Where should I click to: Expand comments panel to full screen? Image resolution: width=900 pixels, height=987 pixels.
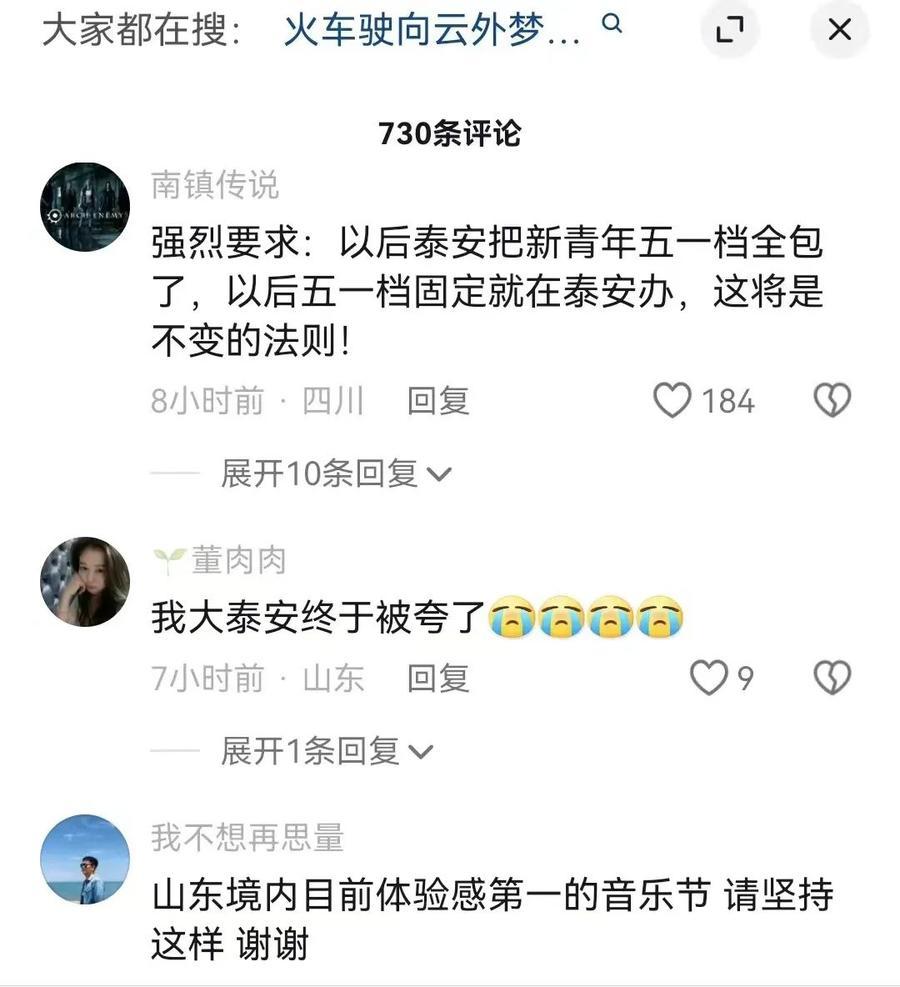tap(730, 30)
